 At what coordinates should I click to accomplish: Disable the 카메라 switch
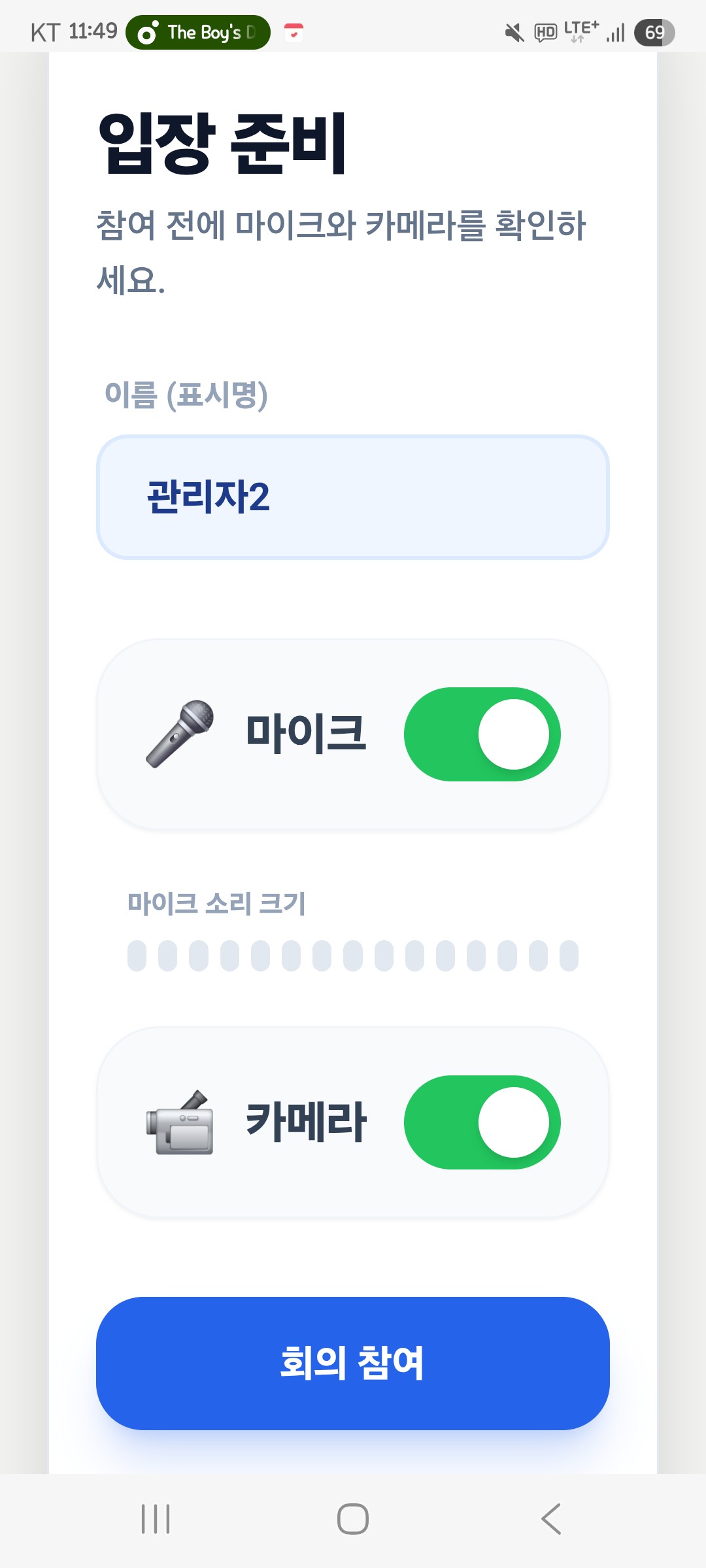tap(482, 1122)
